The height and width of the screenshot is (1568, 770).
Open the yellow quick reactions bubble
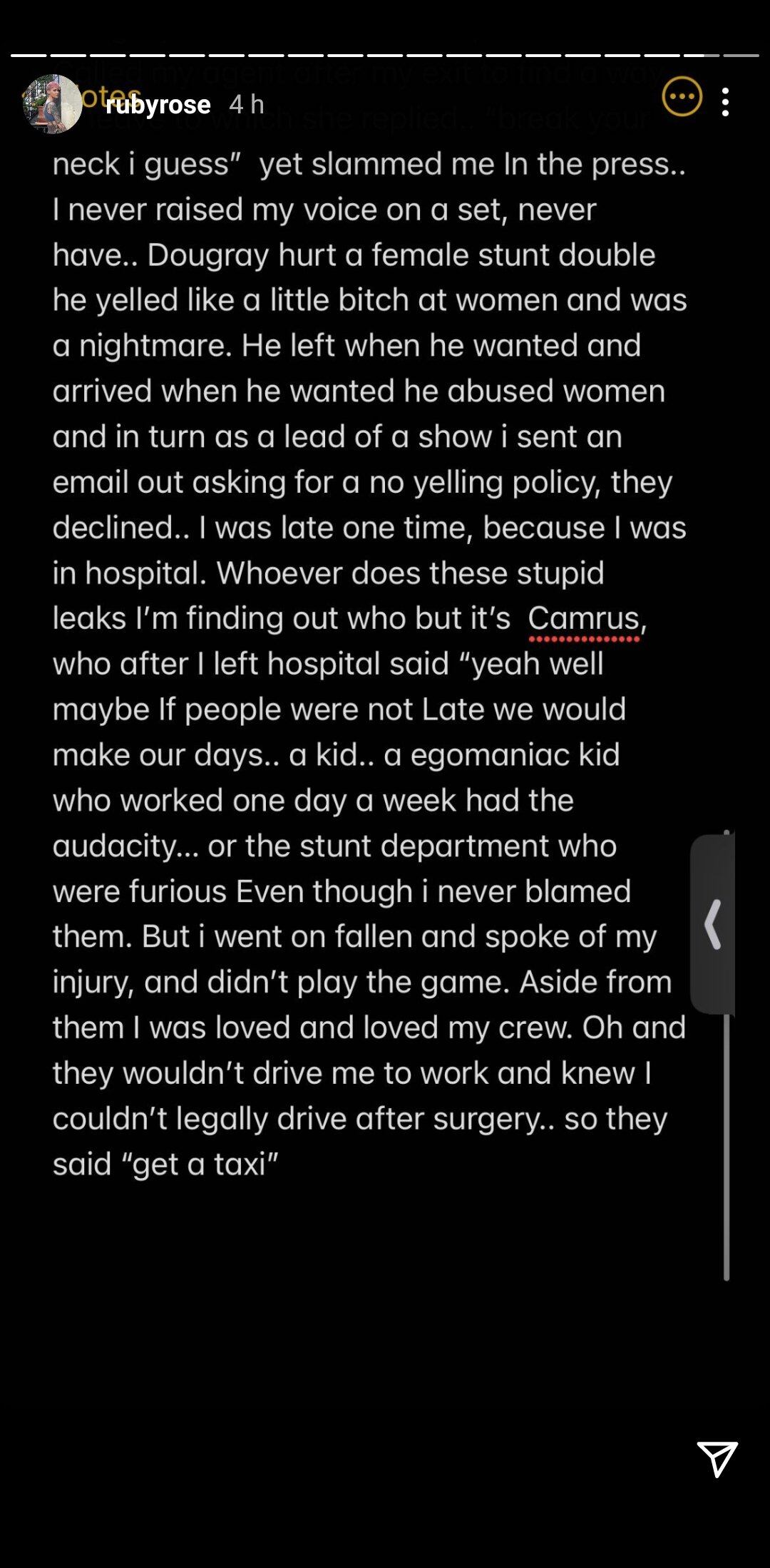pos(682,96)
